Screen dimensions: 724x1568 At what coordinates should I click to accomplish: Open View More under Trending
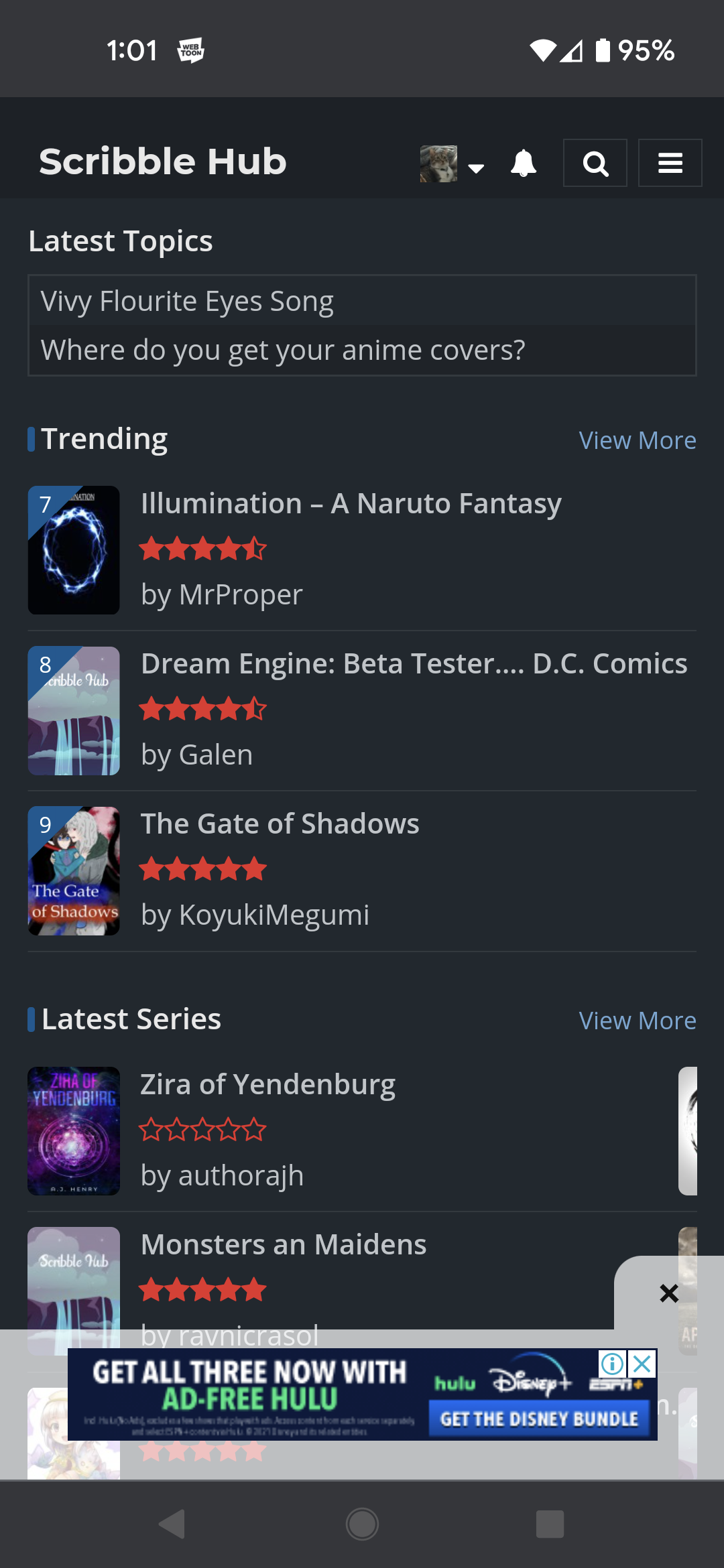[638, 440]
